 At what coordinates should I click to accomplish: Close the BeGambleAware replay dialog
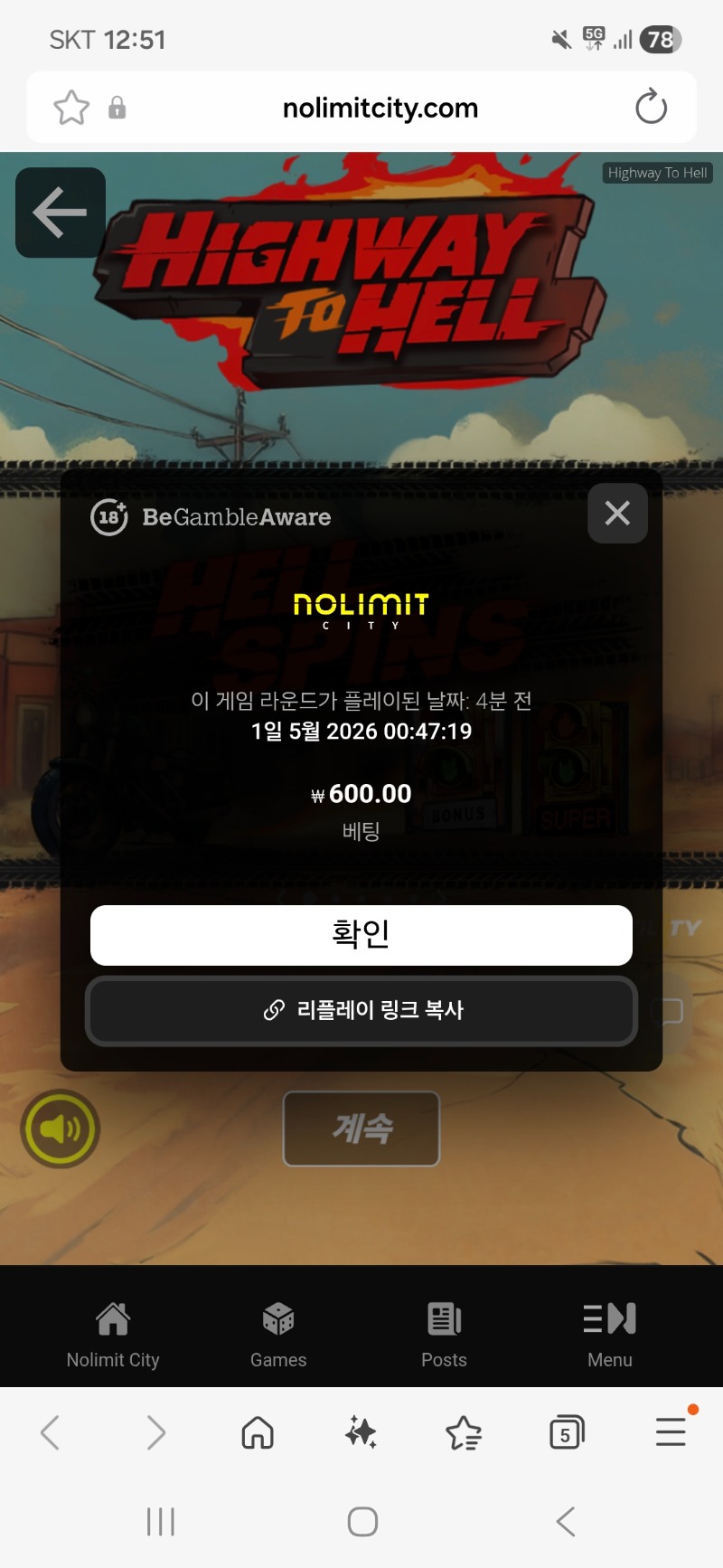pyautogui.click(x=617, y=514)
